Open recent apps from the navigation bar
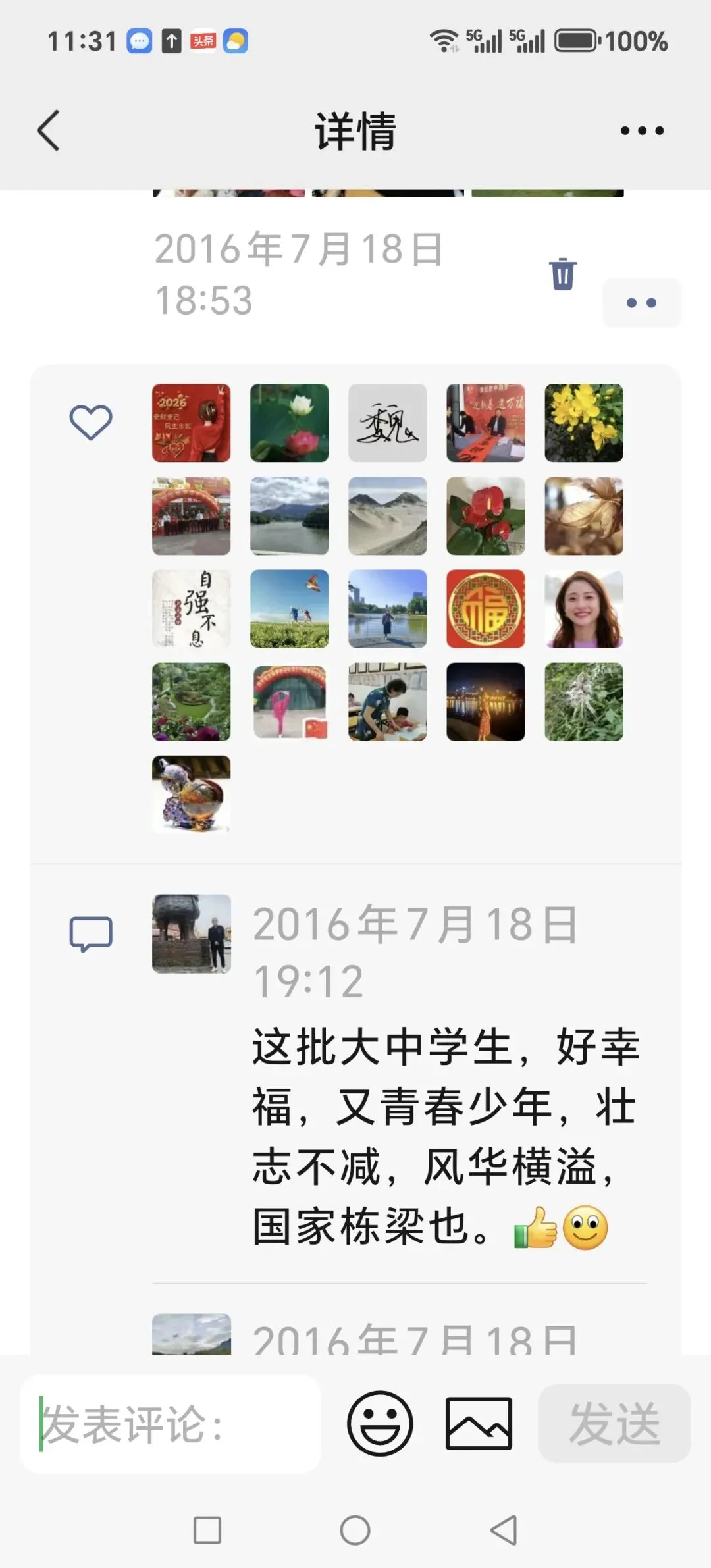The image size is (711, 1568). click(207, 1530)
